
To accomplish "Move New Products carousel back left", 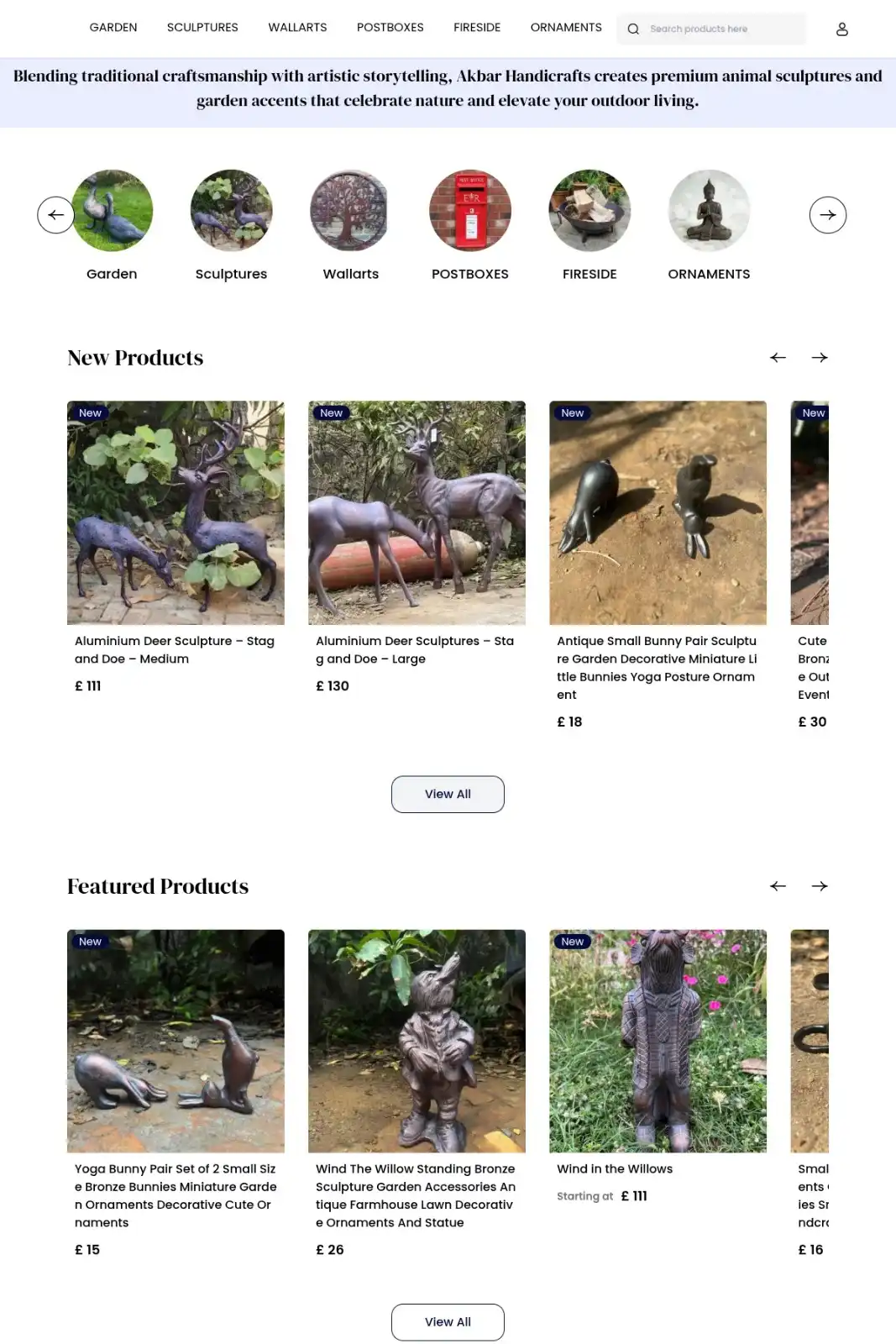I will (778, 358).
